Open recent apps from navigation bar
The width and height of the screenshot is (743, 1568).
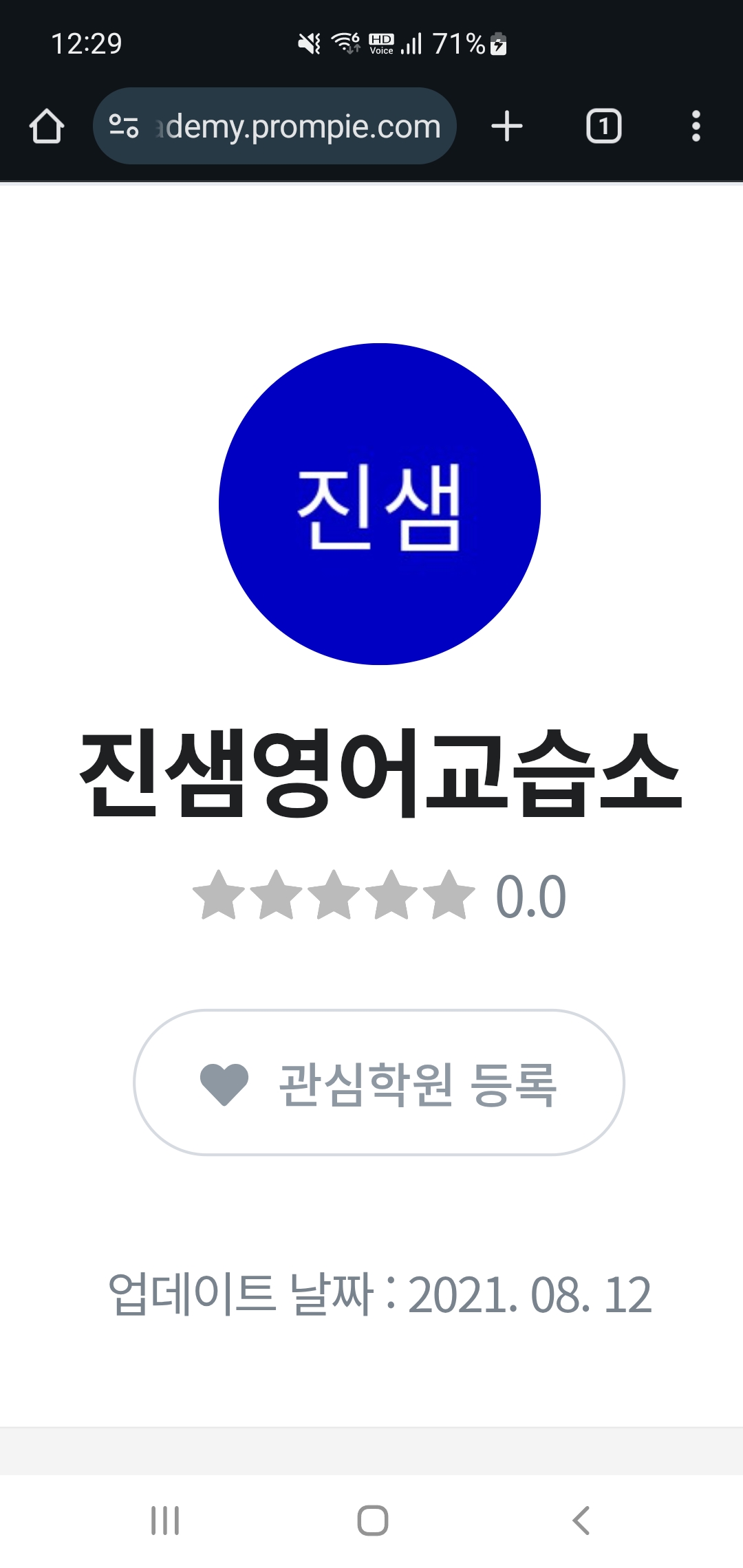165,1520
